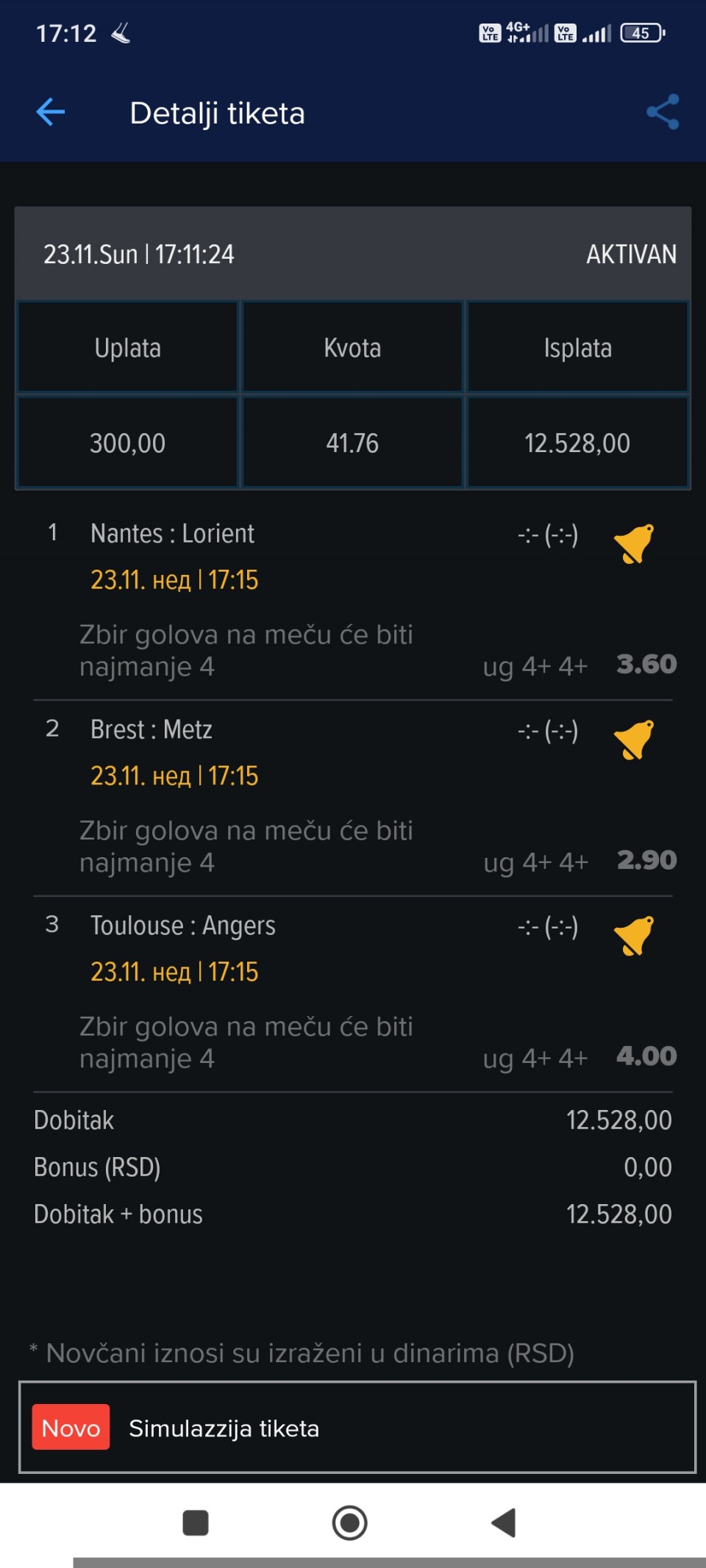Toggle bell alert for Nantes : Lorient

point(633,544)
